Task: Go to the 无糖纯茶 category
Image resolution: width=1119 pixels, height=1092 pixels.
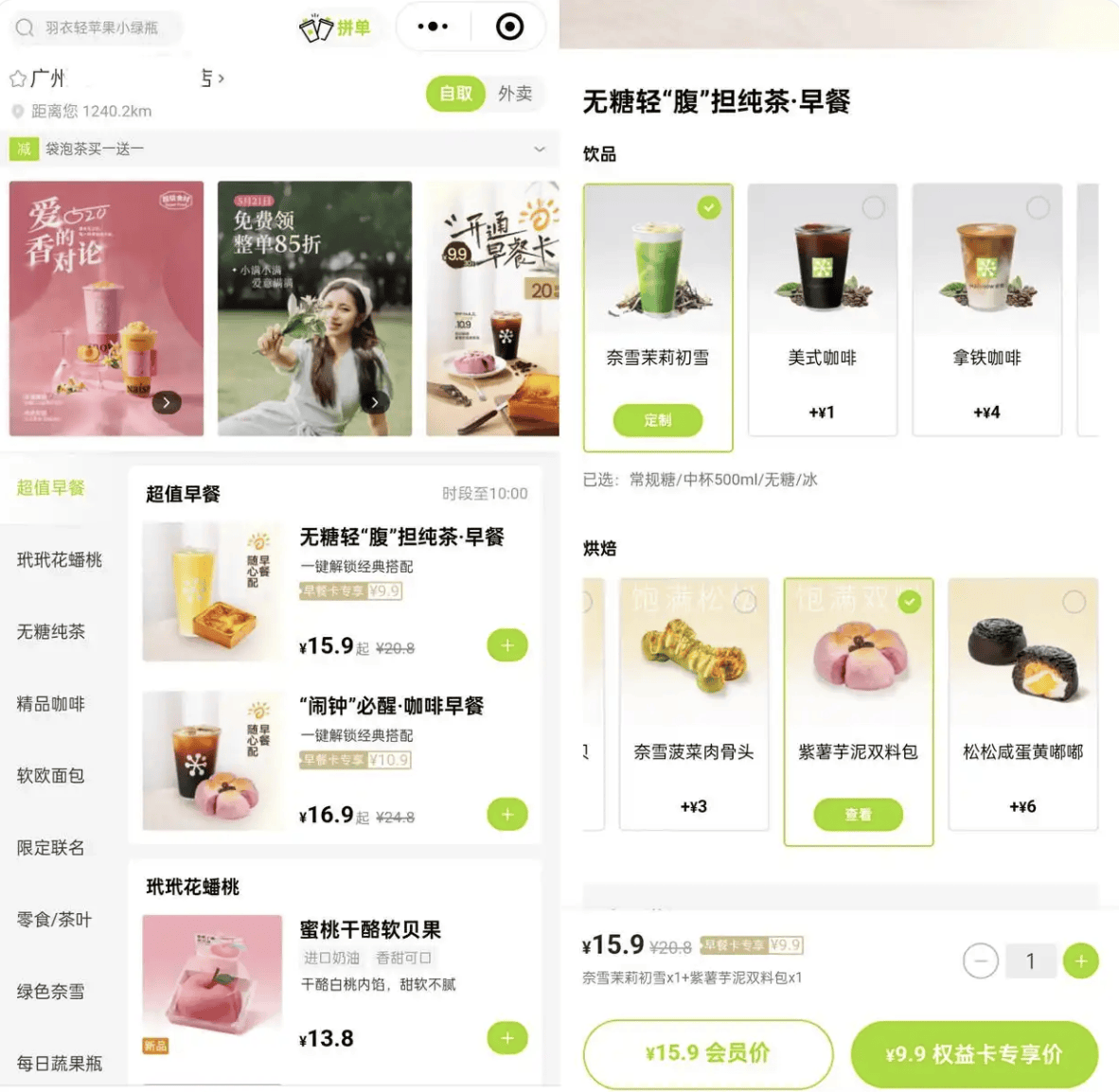Action: [x=51, y=631]
